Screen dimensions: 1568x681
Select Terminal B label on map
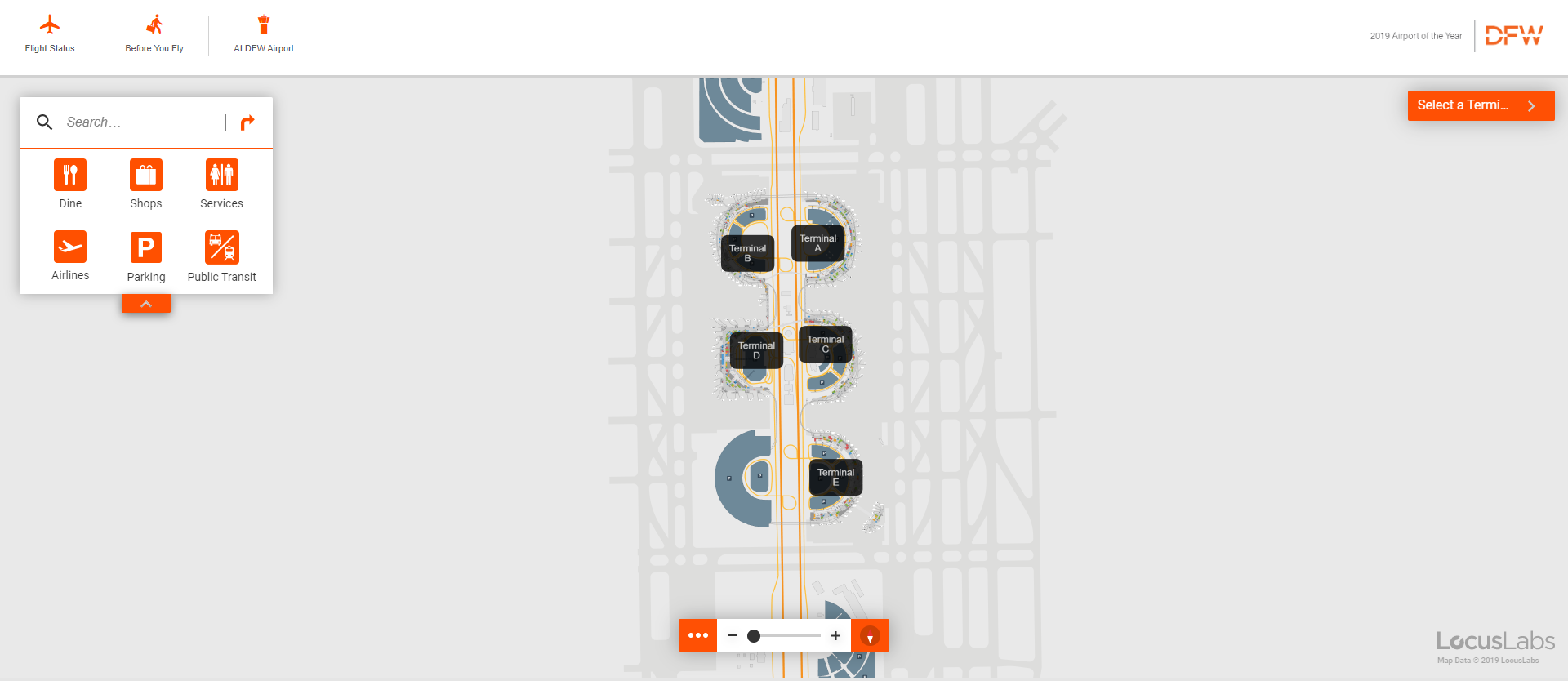pos(747,253)
